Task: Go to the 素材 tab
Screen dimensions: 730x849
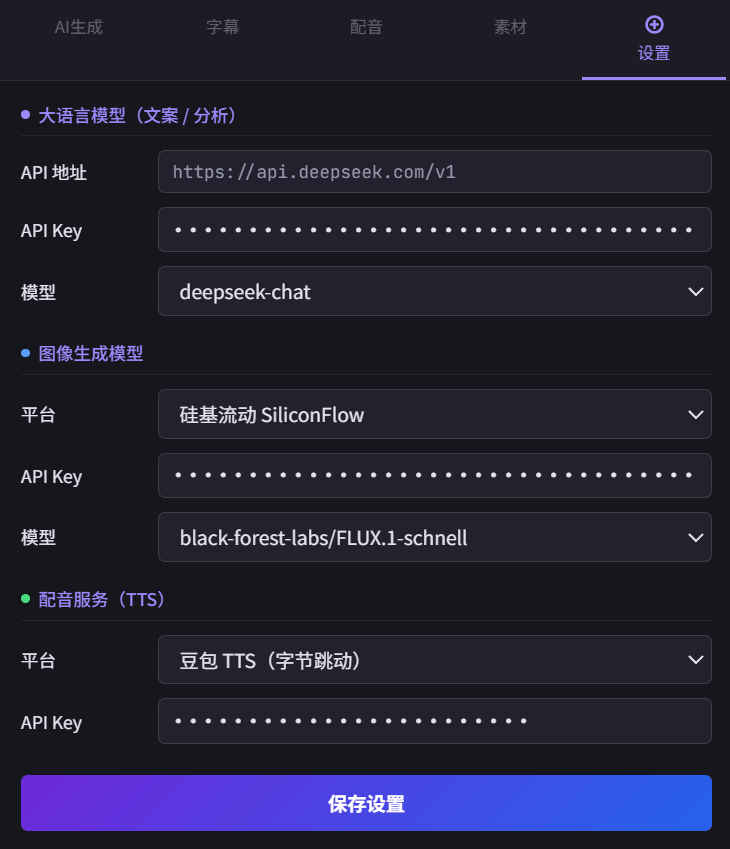Action: 510,27
